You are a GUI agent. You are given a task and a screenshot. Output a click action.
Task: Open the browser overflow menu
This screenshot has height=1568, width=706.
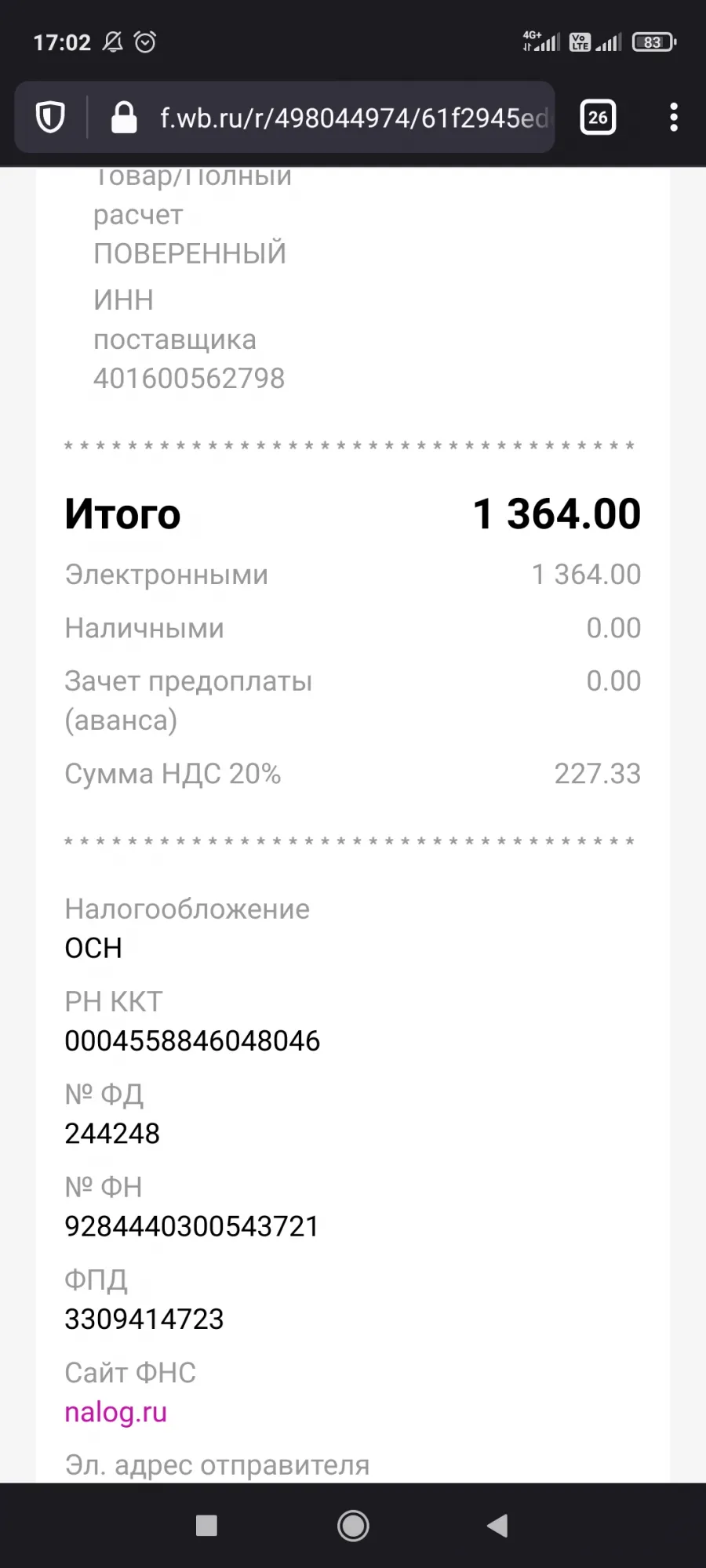[673, 118]
